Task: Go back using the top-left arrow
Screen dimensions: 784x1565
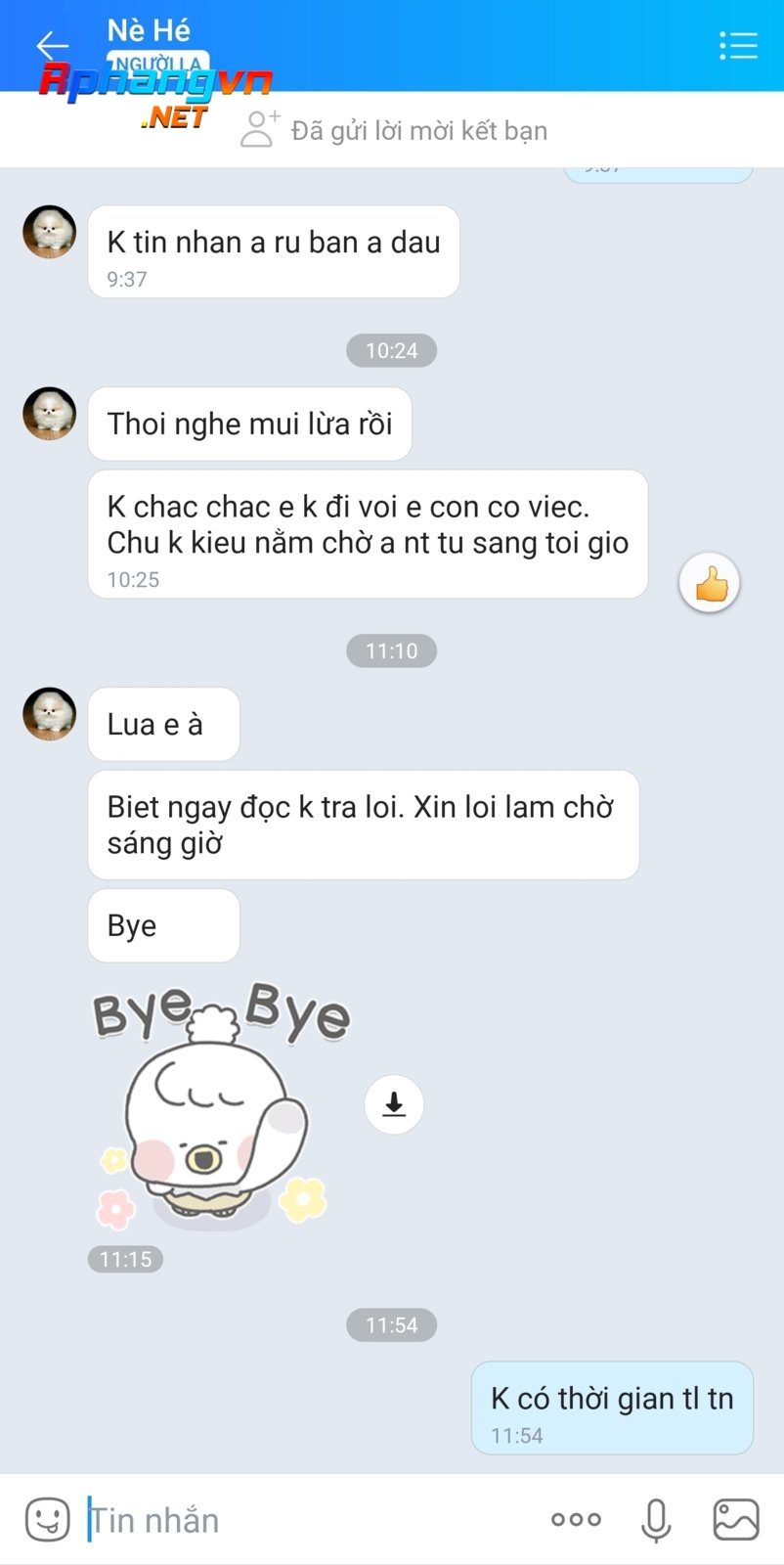Action: pos(52,45)
